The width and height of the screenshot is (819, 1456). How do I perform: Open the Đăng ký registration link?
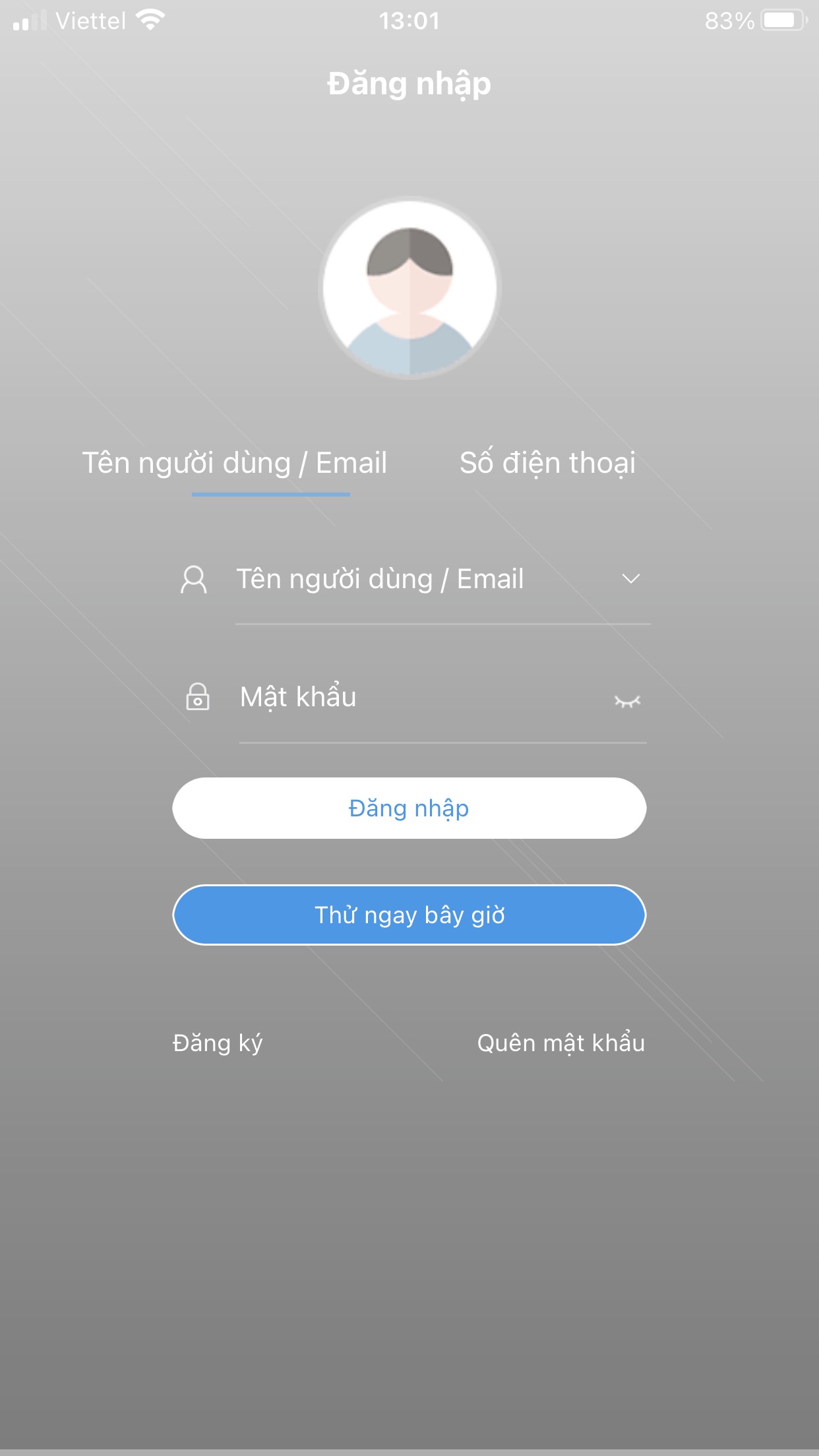(218, 1043)
